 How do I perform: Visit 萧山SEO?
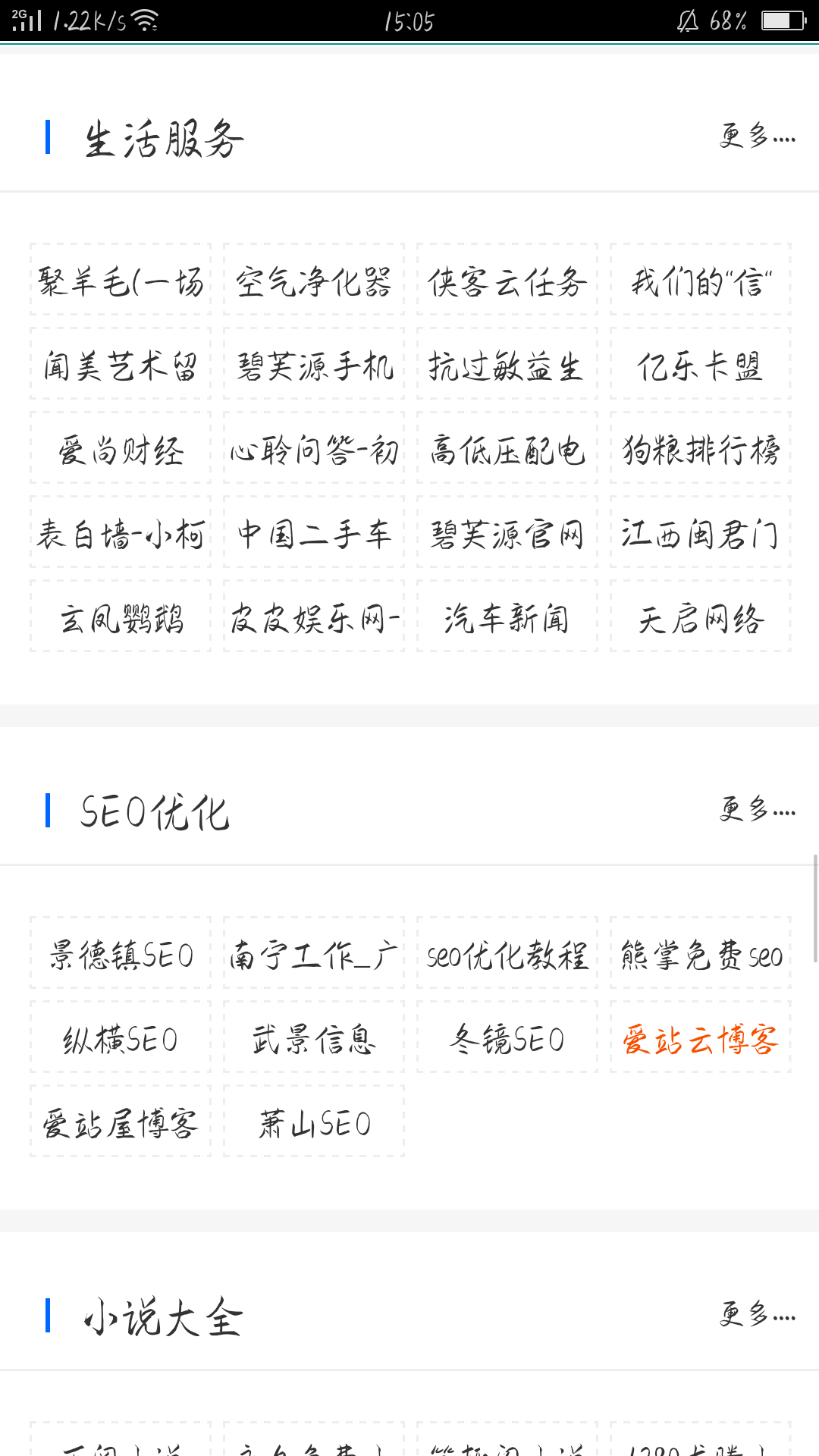point(312,1125)
